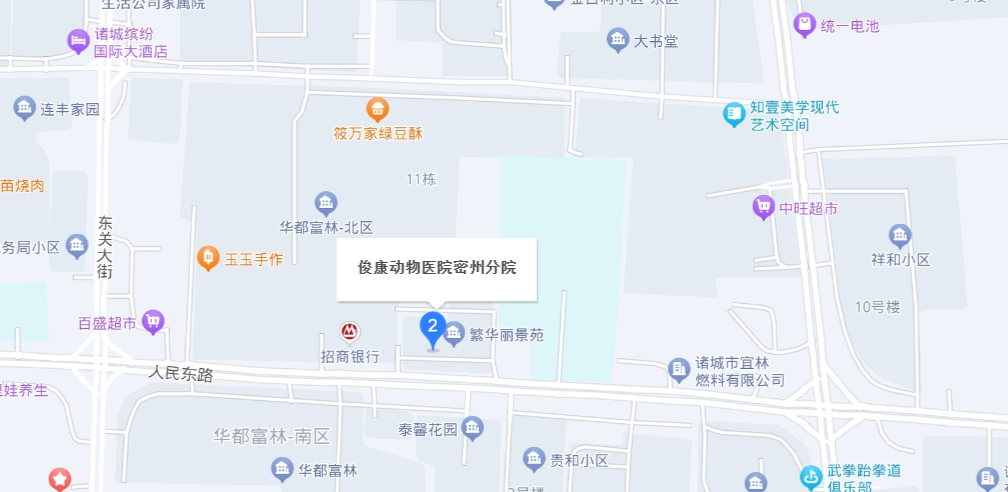Tap the 筱万家绿豆酥 food pin
The height and width of the screenshot is (492, 1008).
pos(377,109)
